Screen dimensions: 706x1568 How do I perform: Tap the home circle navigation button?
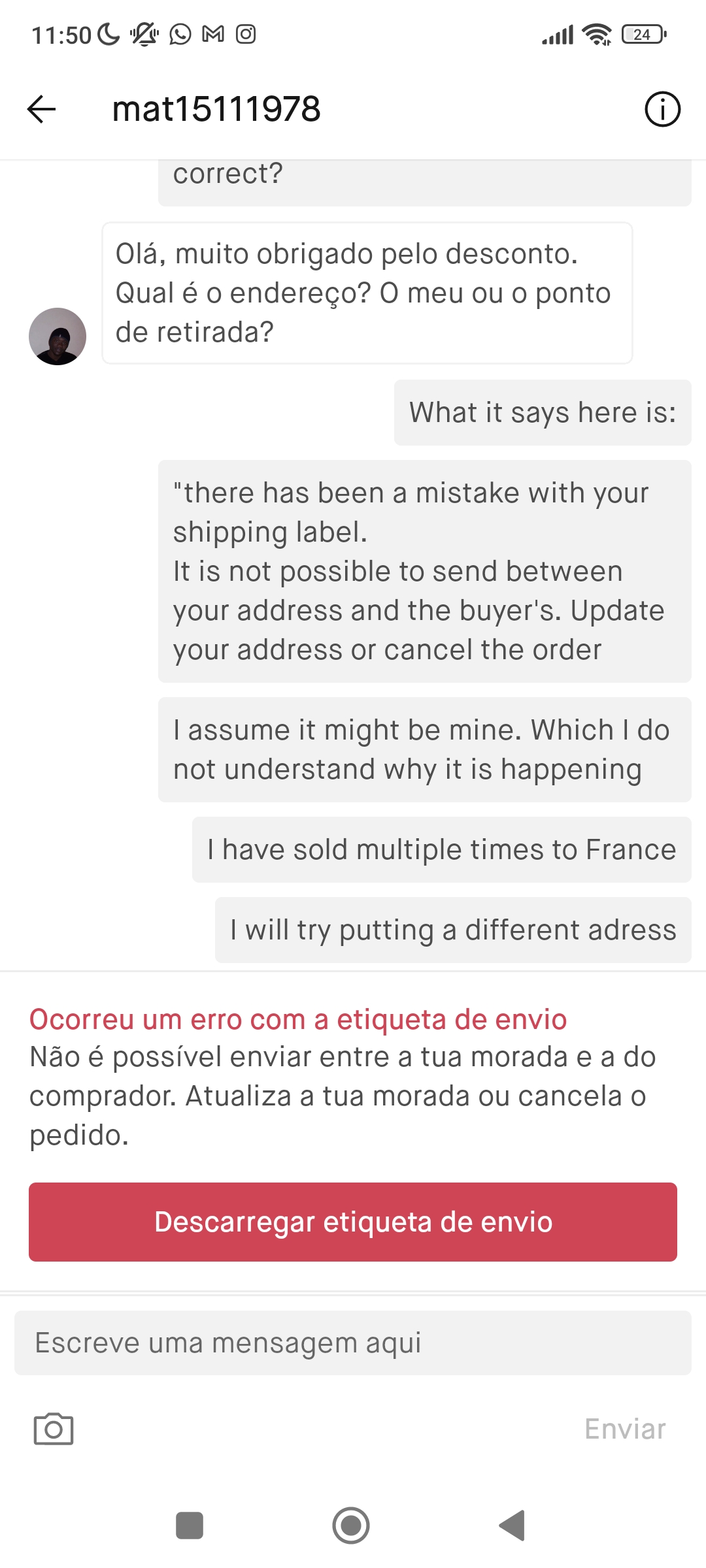(x=351, y=1527)
